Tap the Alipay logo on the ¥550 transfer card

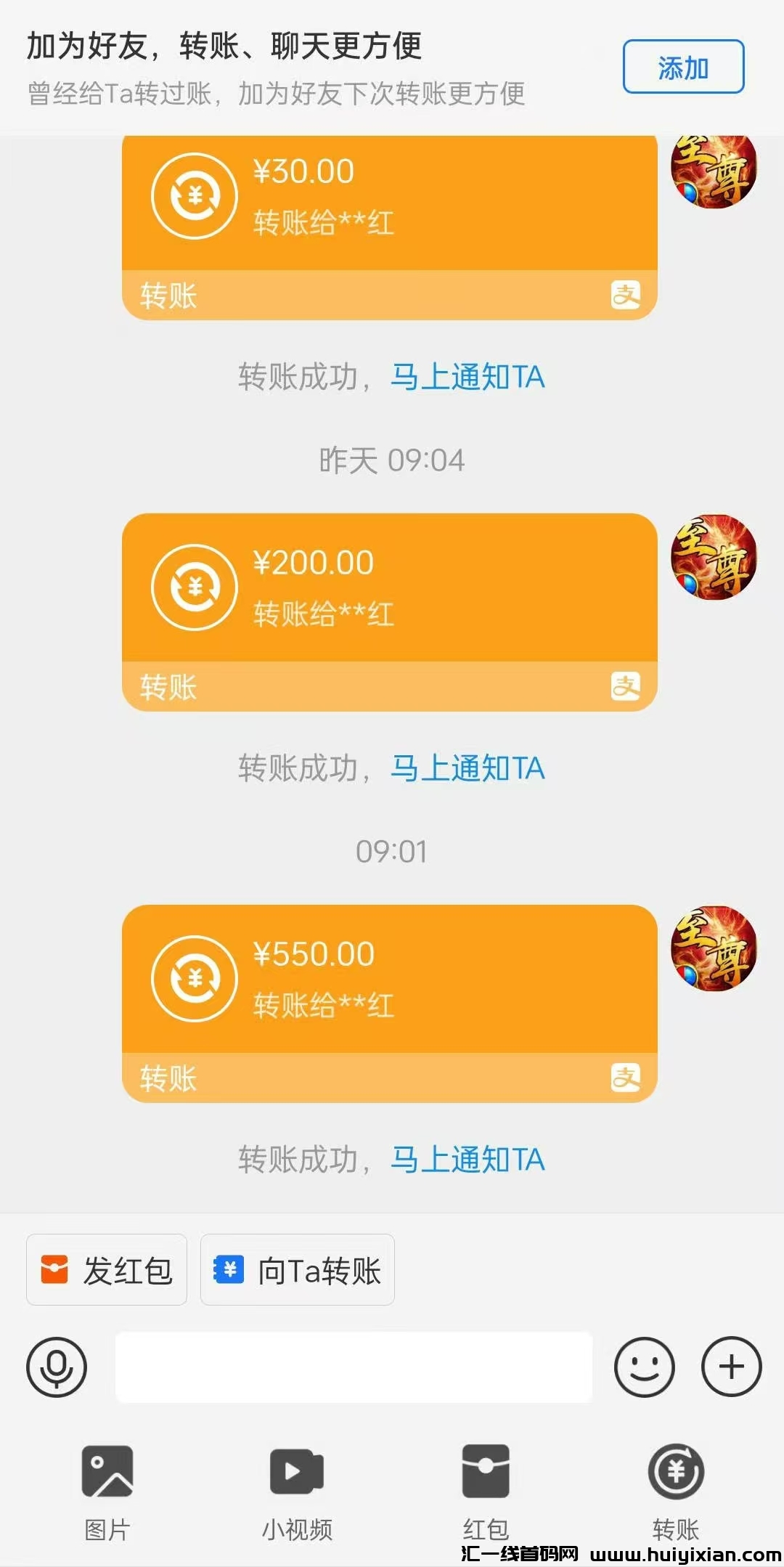pyautogui.click(x=627, y=1079)
